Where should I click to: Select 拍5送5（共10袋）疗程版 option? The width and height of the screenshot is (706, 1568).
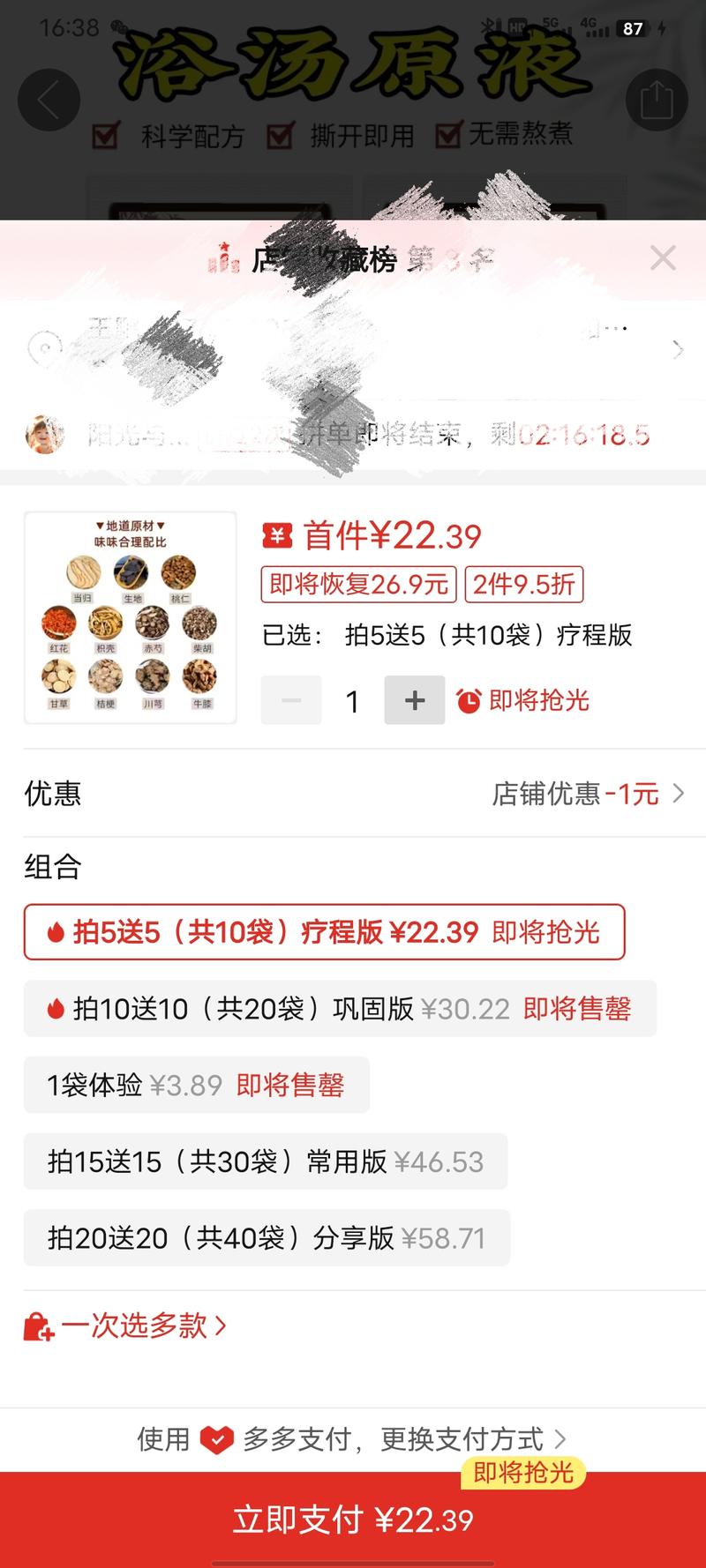[x=324, y=932]
